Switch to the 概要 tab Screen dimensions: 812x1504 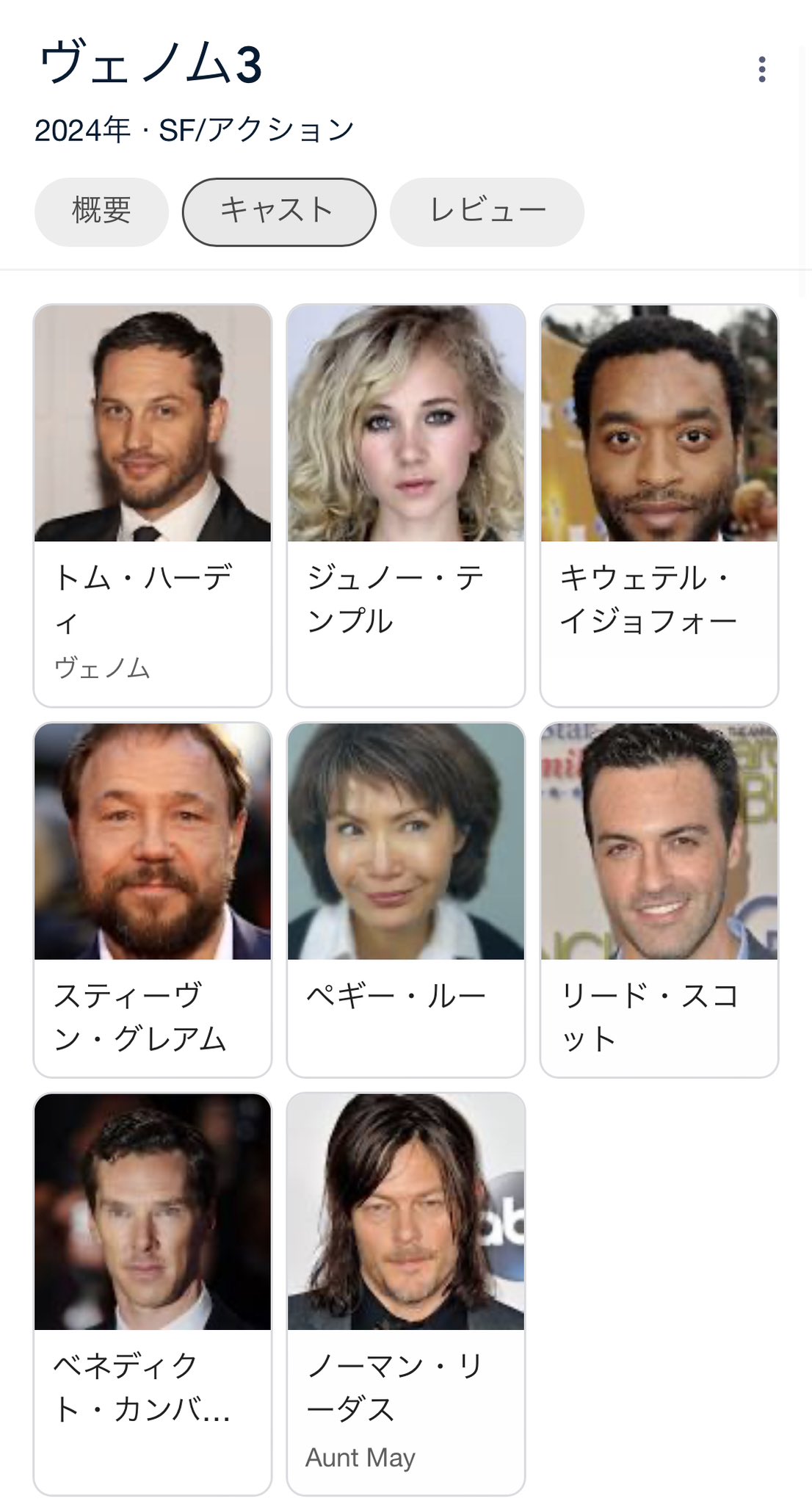pyautogui.click(x=101, y=211)
